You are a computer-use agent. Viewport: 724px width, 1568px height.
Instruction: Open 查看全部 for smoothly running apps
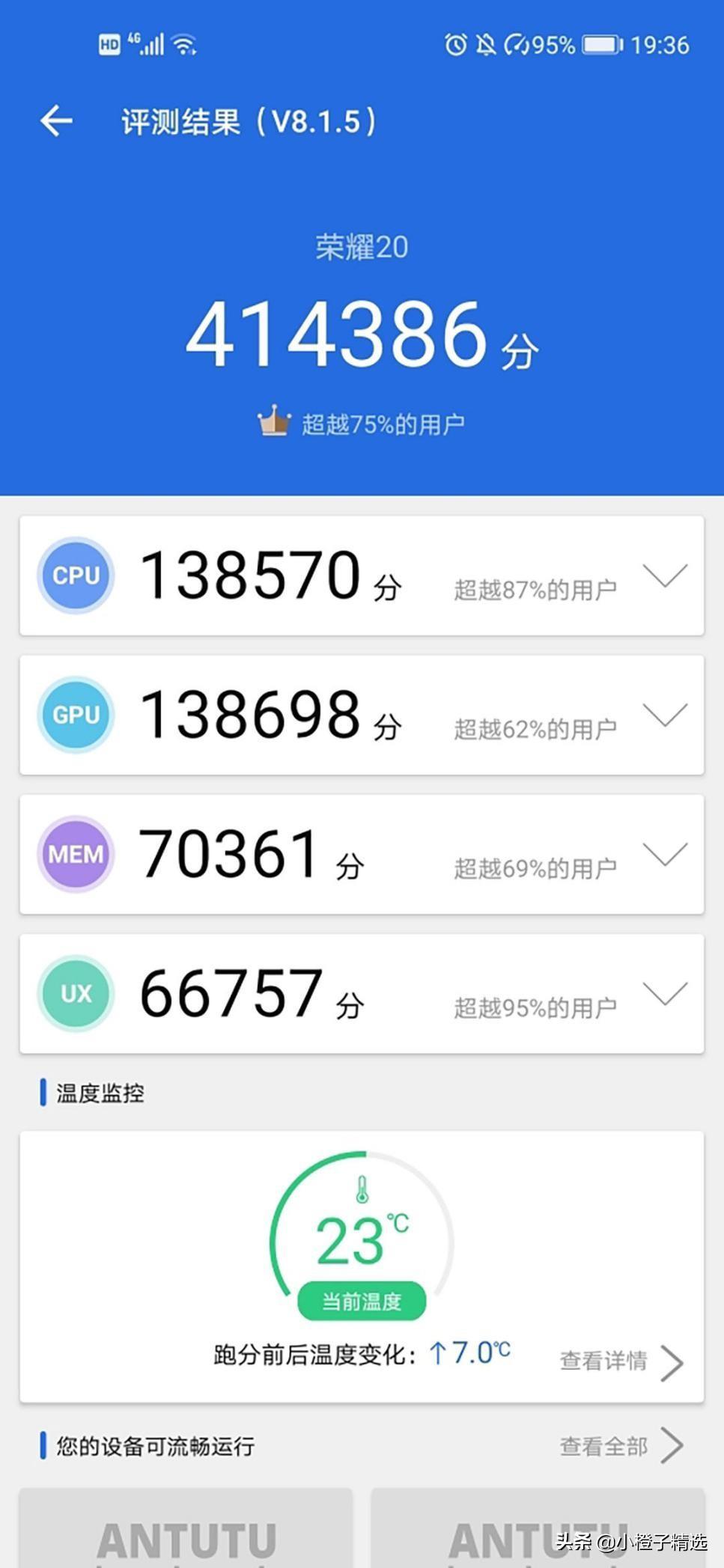pyautogui.click(x=620, y=1445)
